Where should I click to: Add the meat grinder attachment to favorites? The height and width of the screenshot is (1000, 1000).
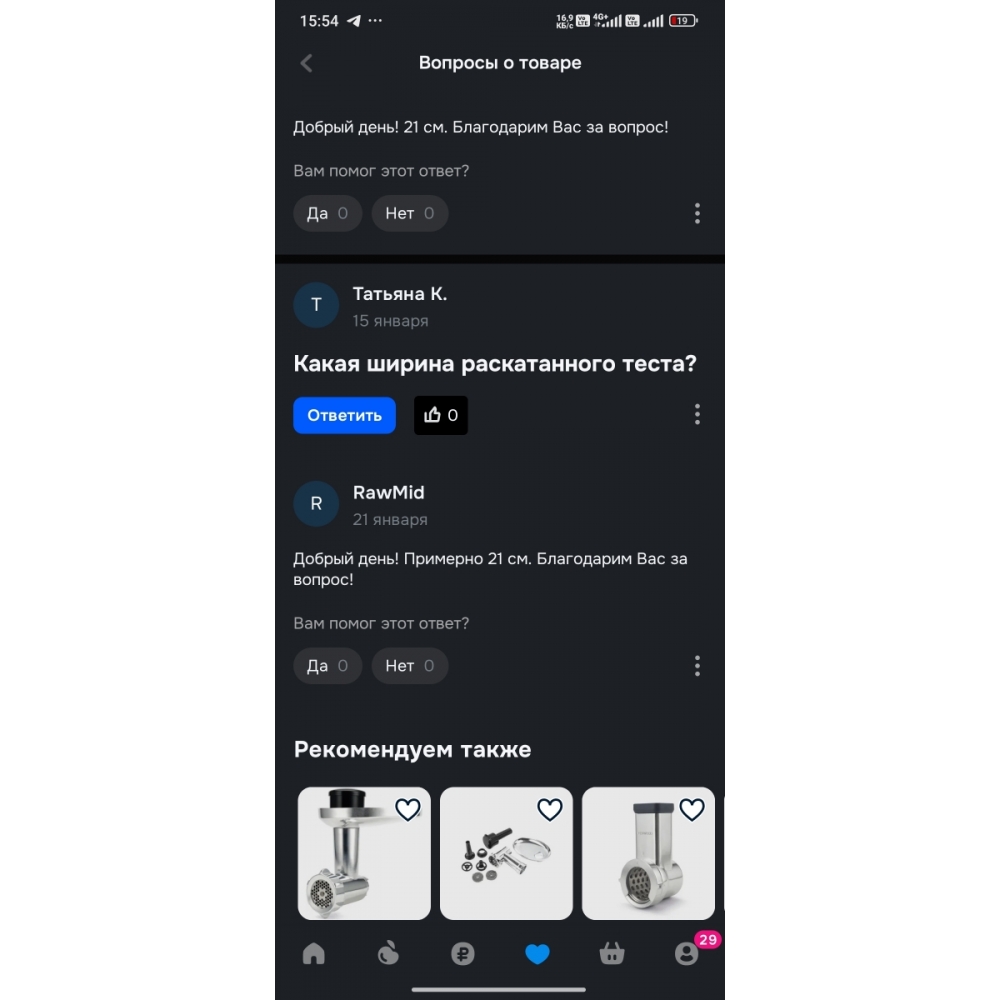(x=407, y=809)
